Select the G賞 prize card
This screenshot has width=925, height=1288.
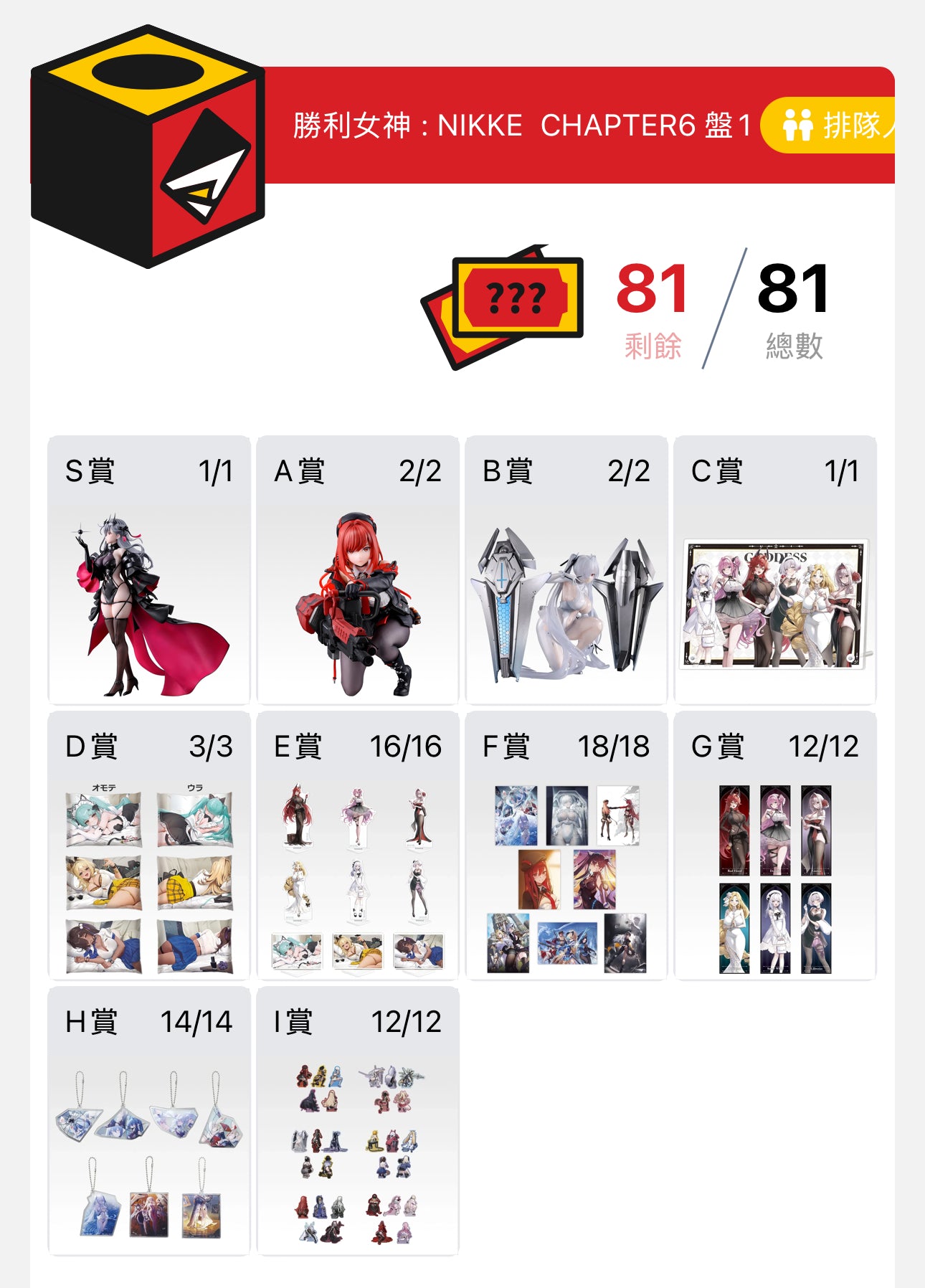(x=775, y=846)
